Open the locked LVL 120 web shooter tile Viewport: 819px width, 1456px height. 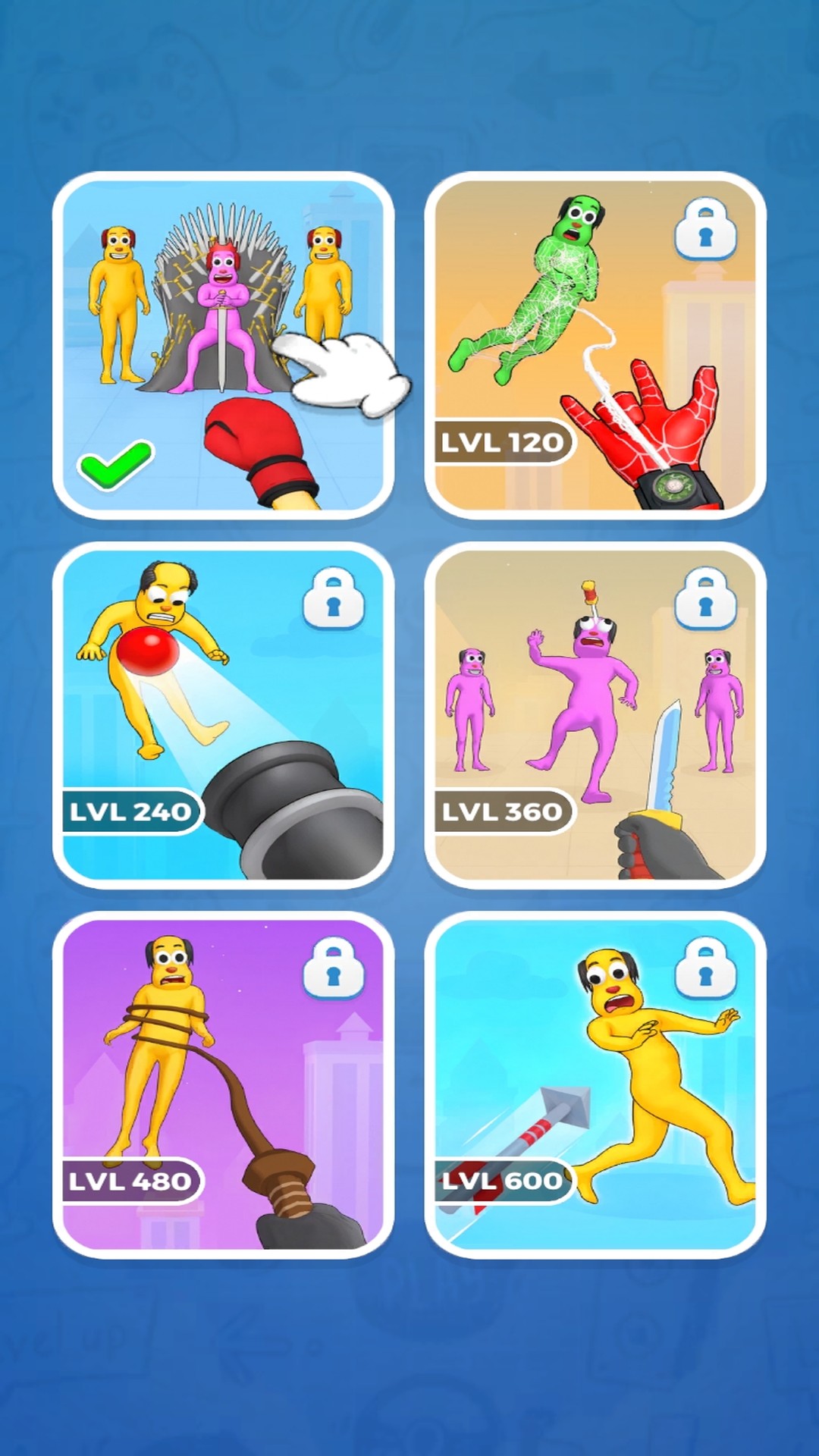click(x=595, y=346)
